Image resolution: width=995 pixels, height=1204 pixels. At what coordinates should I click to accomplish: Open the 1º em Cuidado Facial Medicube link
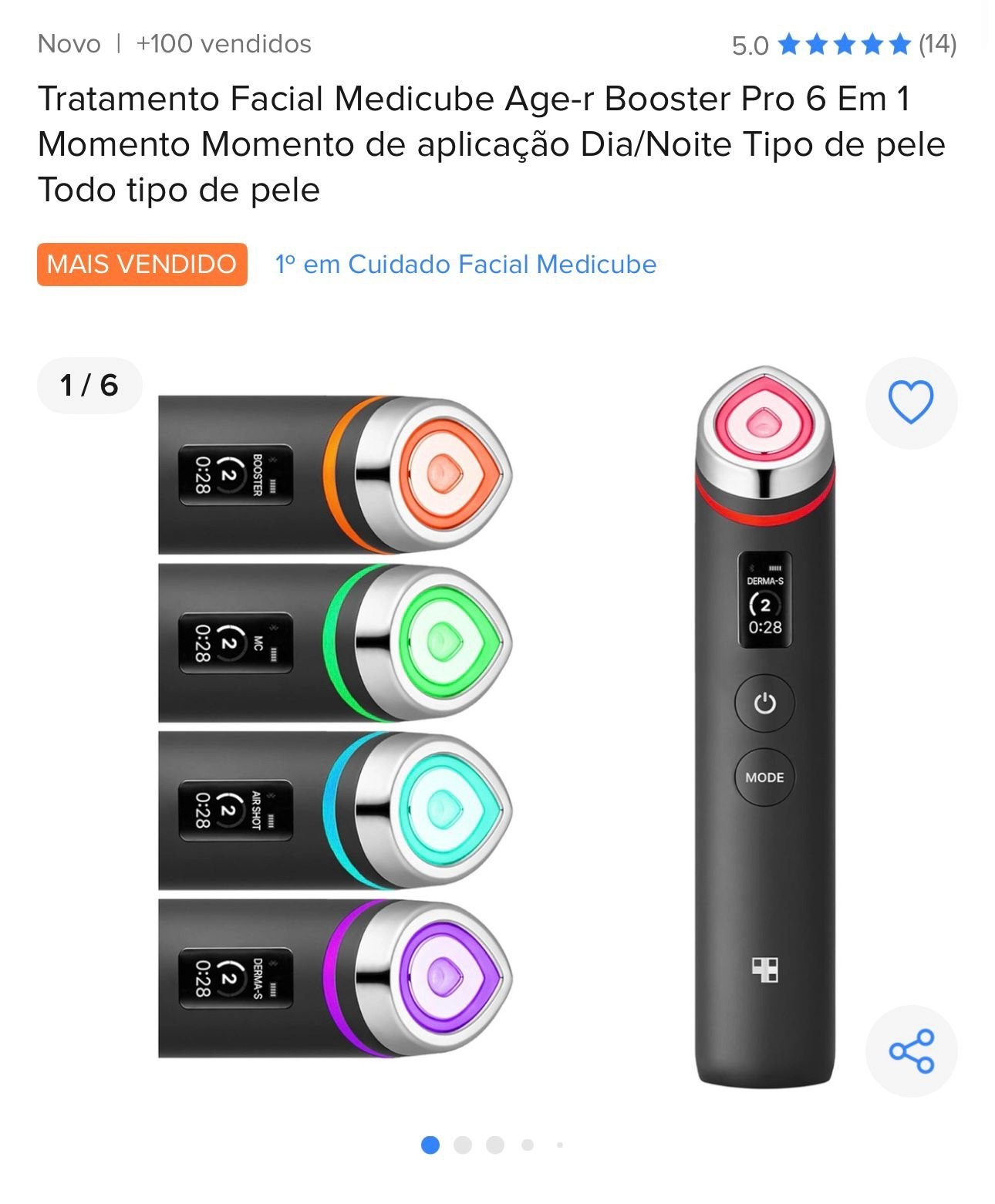tap(466, 265)
